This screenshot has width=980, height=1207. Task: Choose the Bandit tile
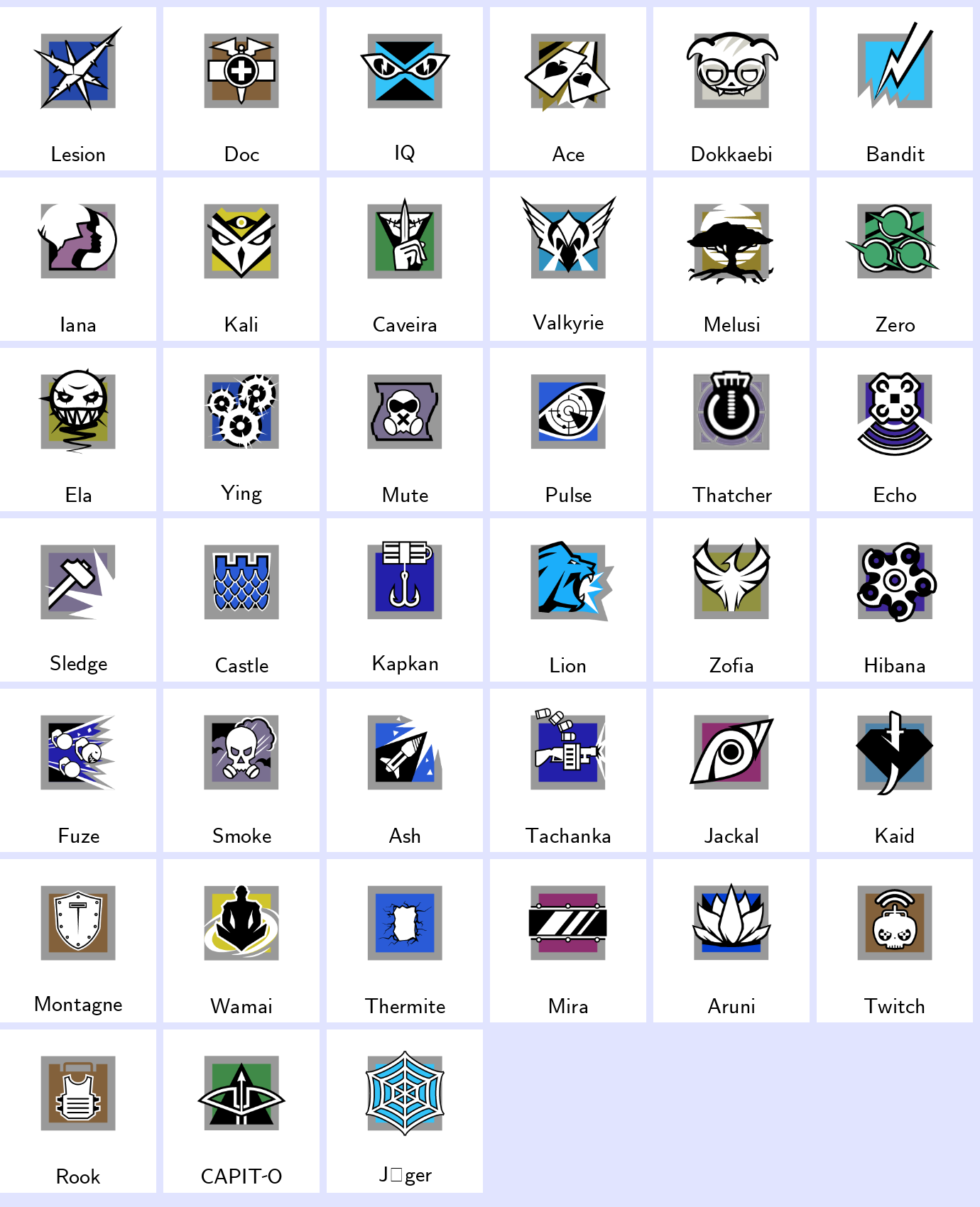(x=895, y=89)
